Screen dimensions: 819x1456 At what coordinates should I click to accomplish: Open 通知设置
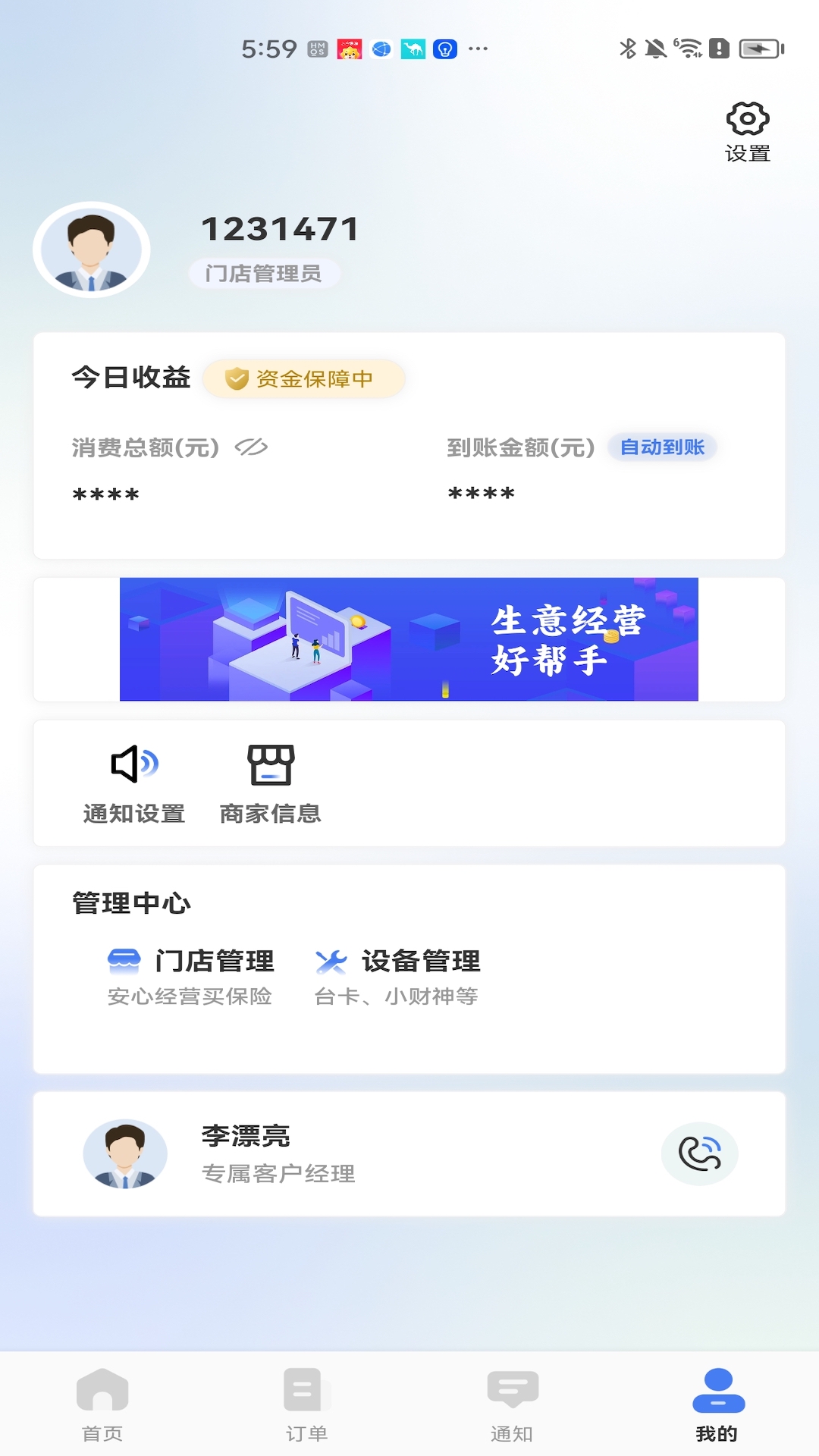[134, 785]
